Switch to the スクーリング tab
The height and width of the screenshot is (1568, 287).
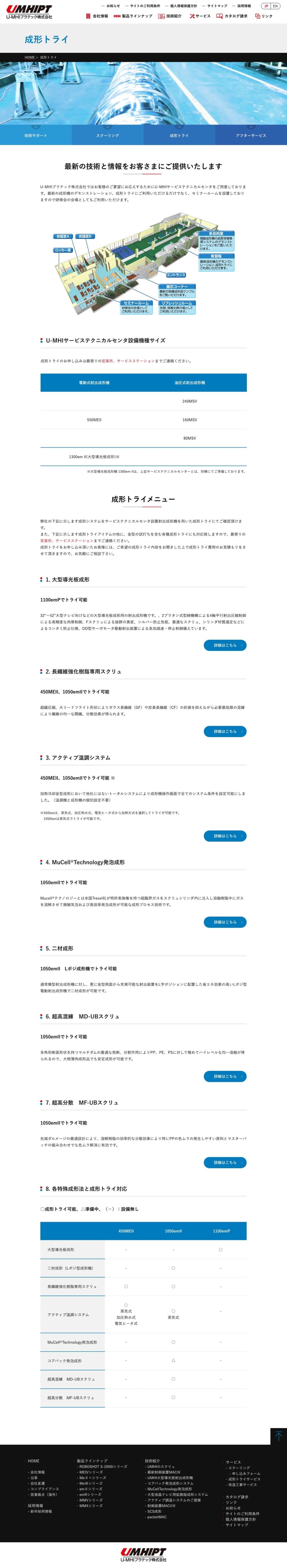pos(107,136)
